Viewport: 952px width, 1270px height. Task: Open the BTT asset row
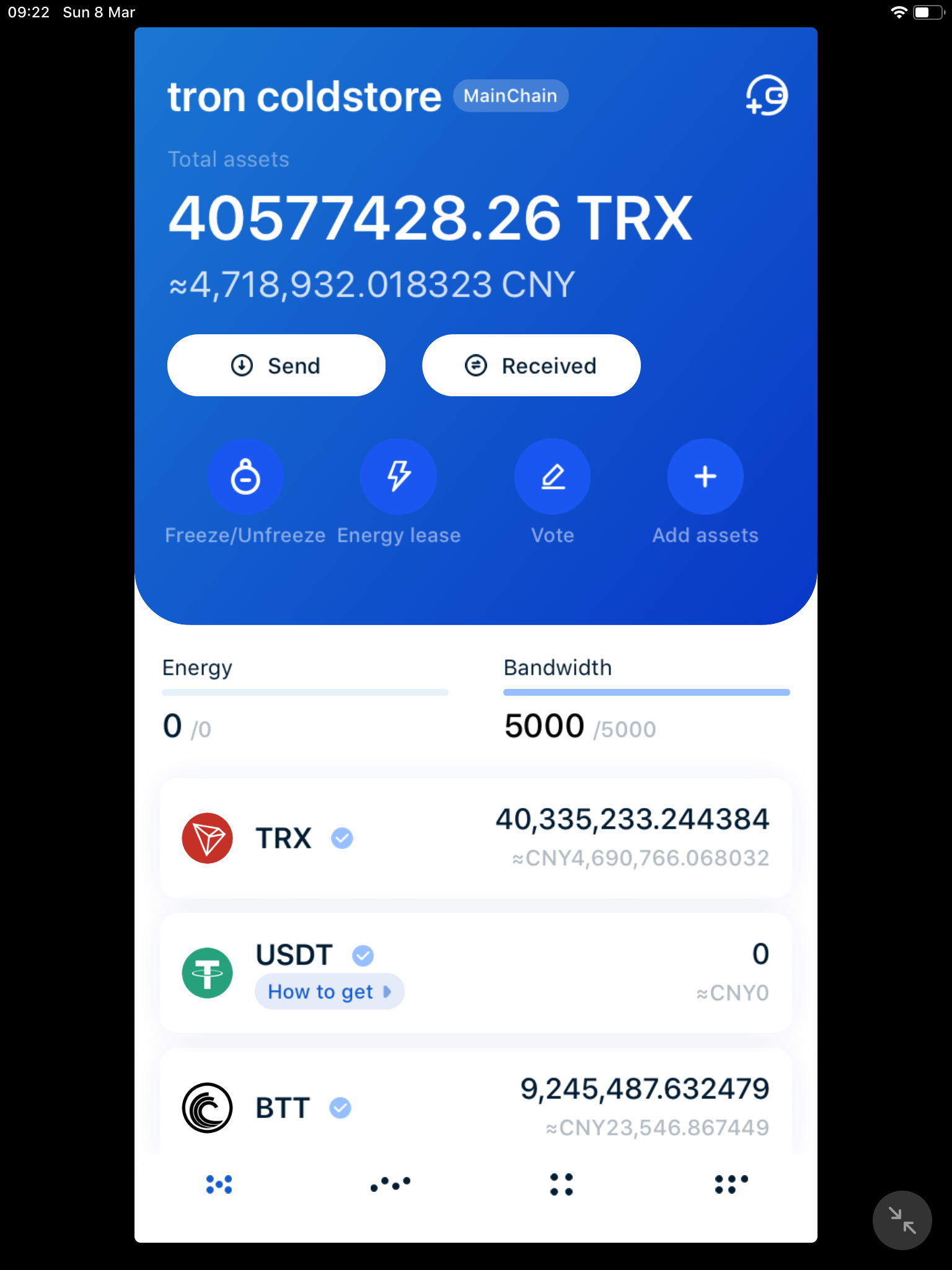pyautogui.click(x=475, y=1107)
